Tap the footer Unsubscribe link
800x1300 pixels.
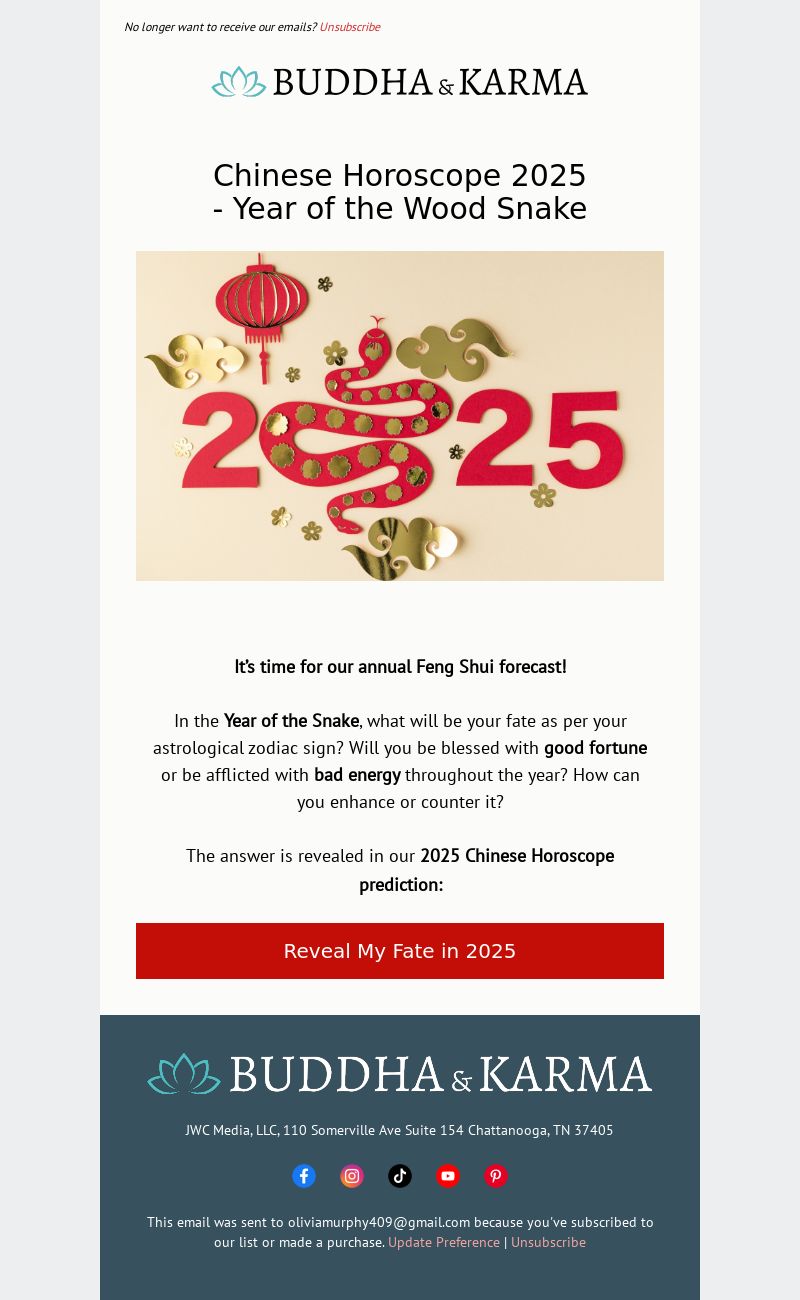tap(548, 1242)
